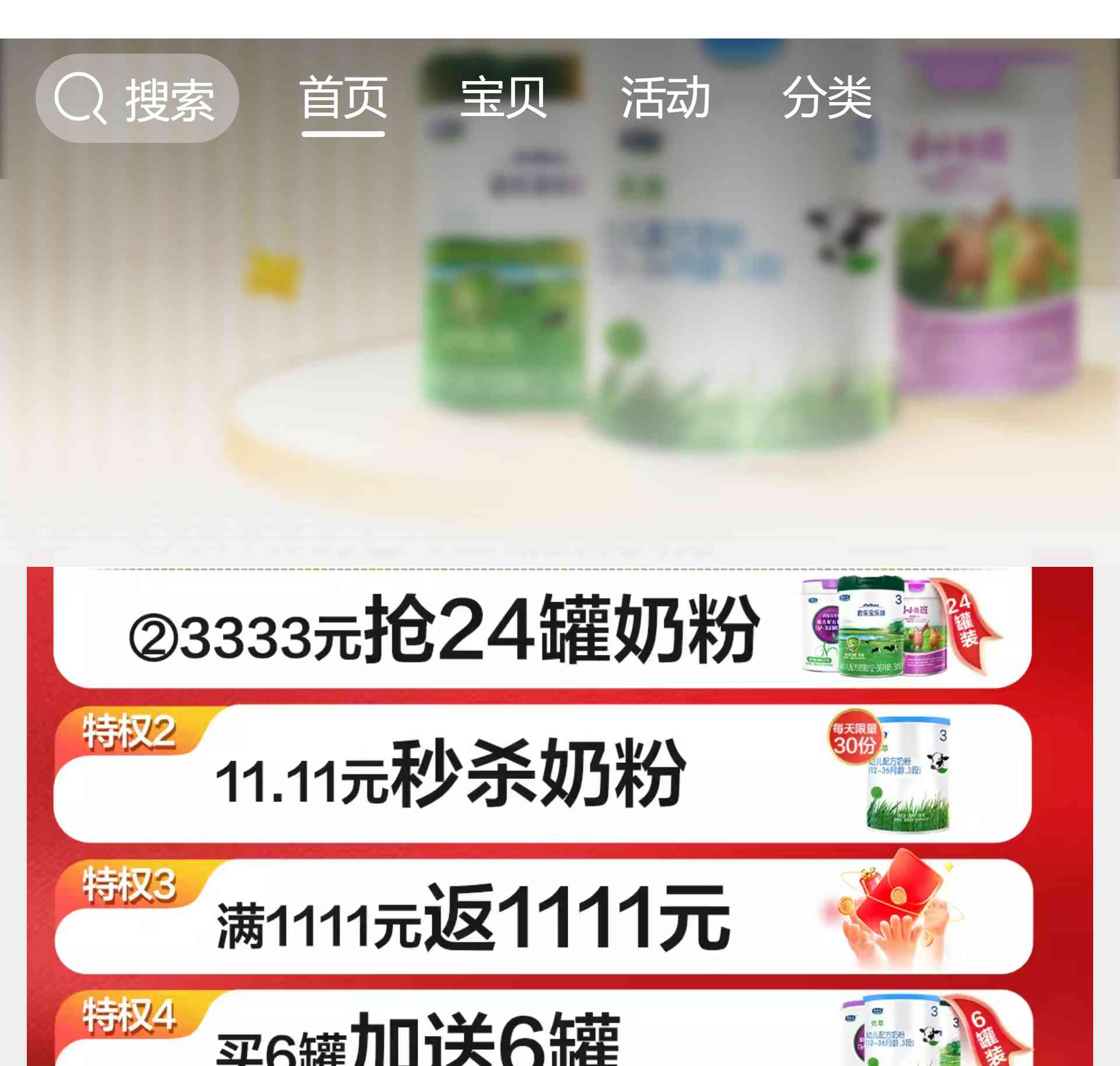Viewport: 1120px width, 1066px height.
Task: Open the 搜索 search box
Action: [137, 99]
